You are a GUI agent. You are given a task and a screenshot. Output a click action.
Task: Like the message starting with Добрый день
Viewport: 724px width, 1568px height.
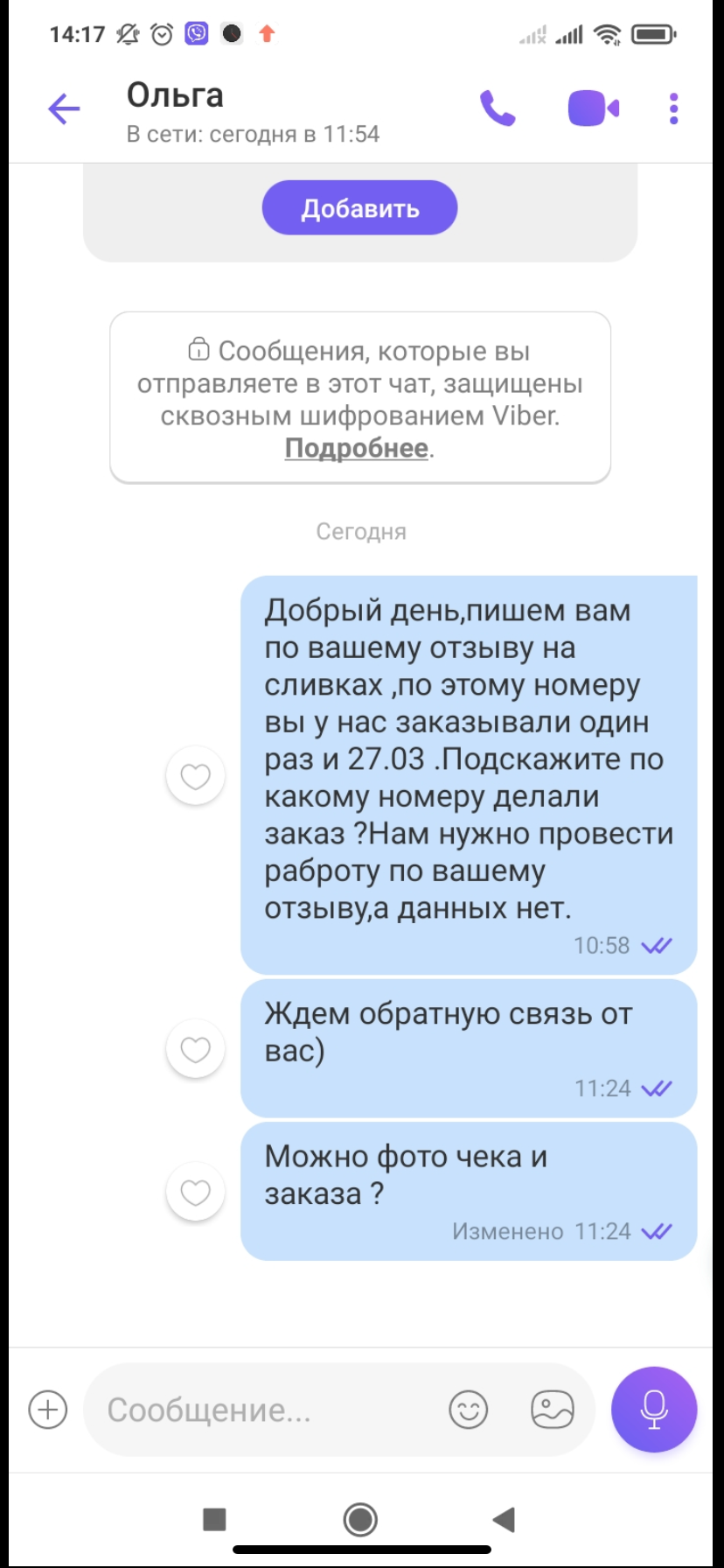coord(196,776)
